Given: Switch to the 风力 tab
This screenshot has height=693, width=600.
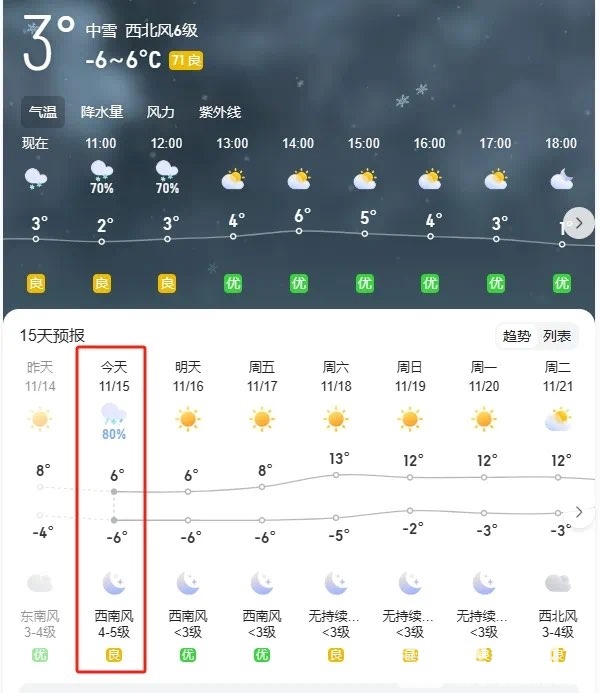Looking at the screenshot, I should (x=160, y=112).
